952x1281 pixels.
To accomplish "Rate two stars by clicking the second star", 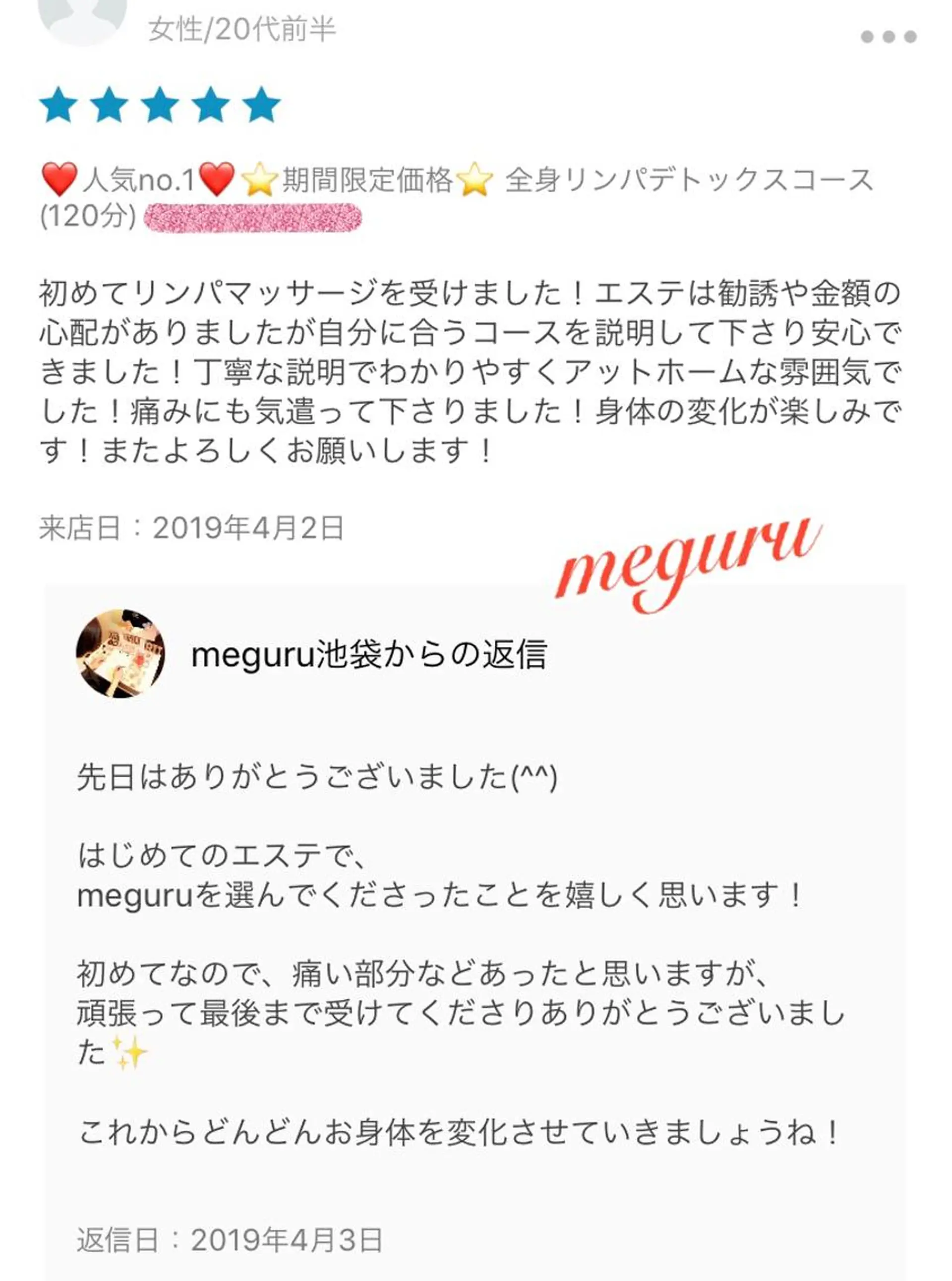I will (x=108, y=106).
